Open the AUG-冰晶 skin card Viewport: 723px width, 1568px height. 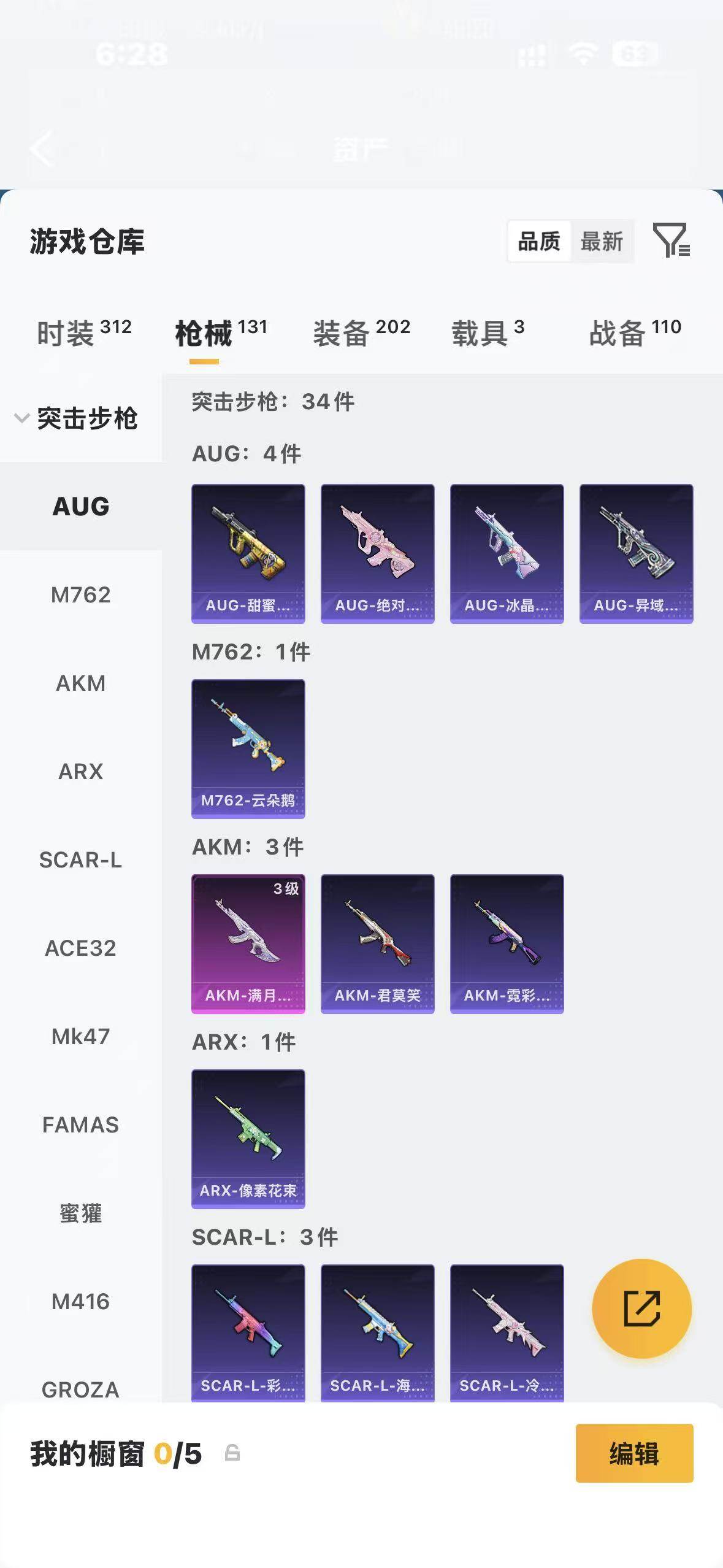point(507,553)
